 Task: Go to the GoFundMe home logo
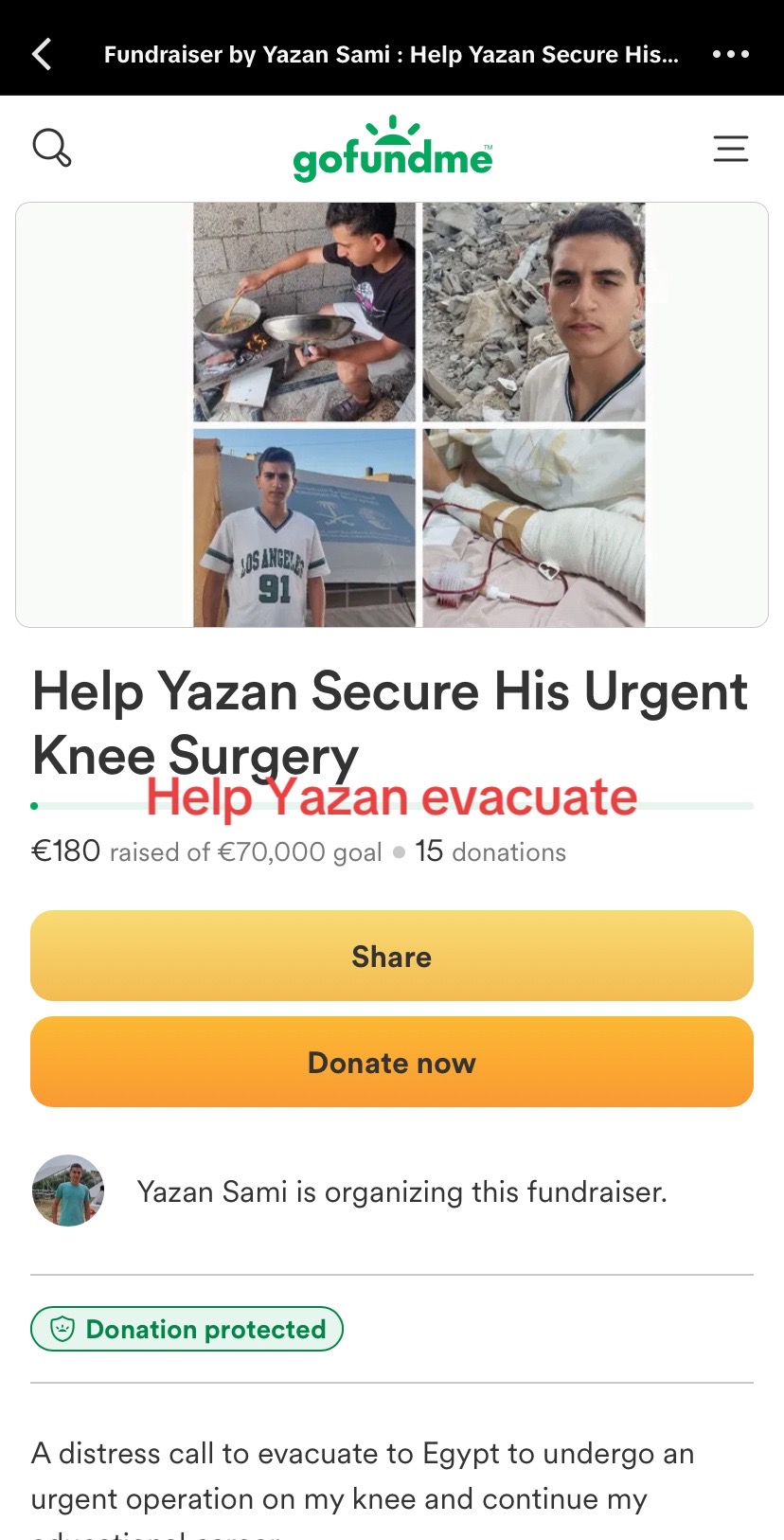point(392,150)
